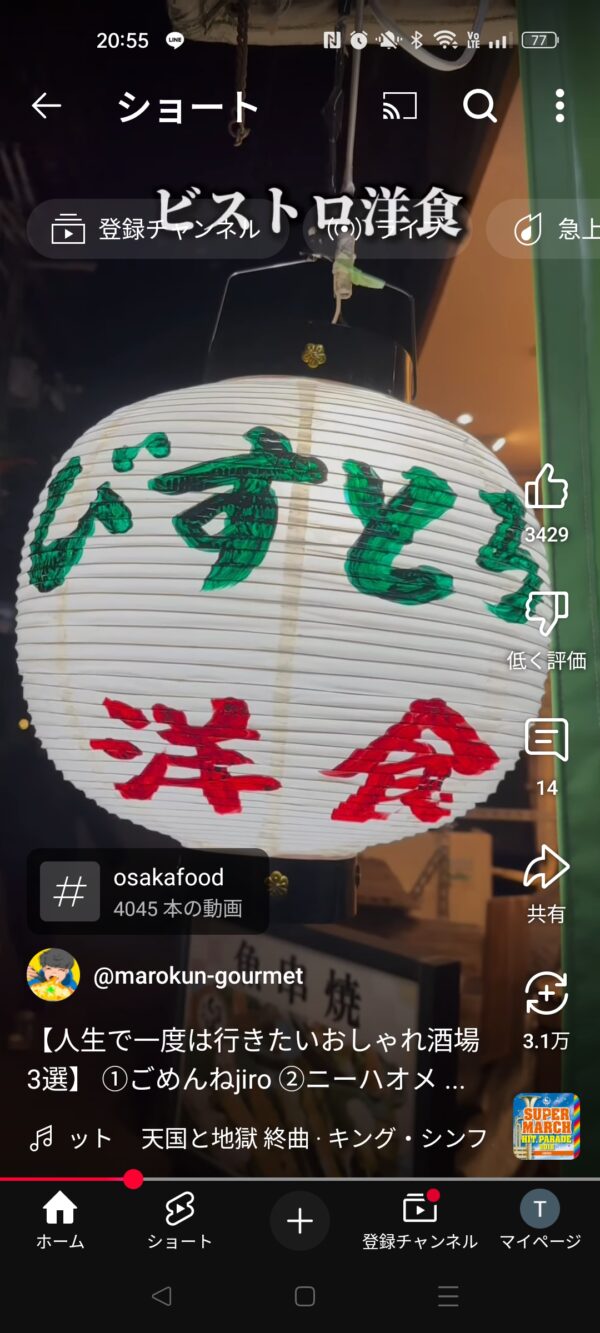Open the three-dot overflow menu
The height and width of the screenshot is (1333, 600).
click(560, 106)
